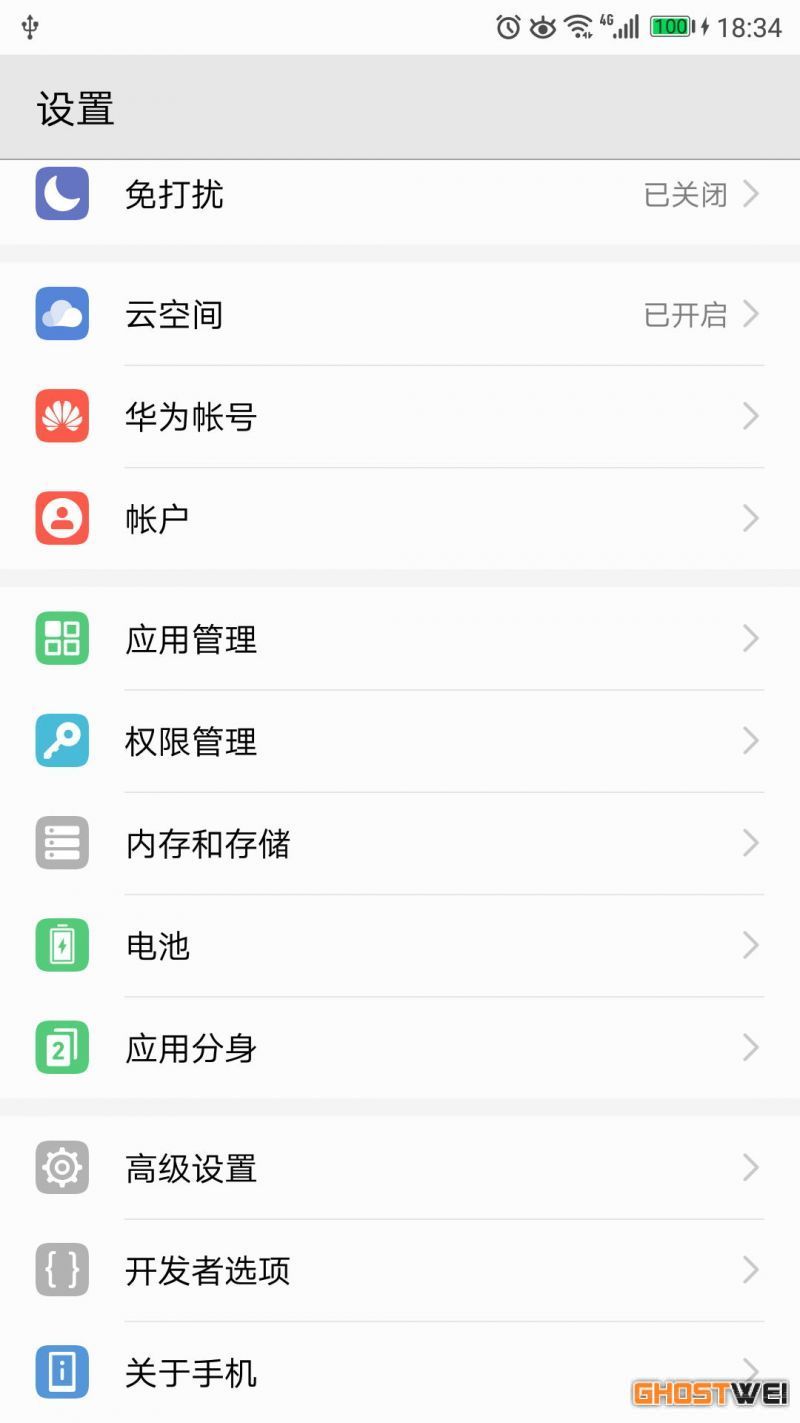
Task: Open the 关于手机 settings entry
Action: click(x=400, y=1372)
